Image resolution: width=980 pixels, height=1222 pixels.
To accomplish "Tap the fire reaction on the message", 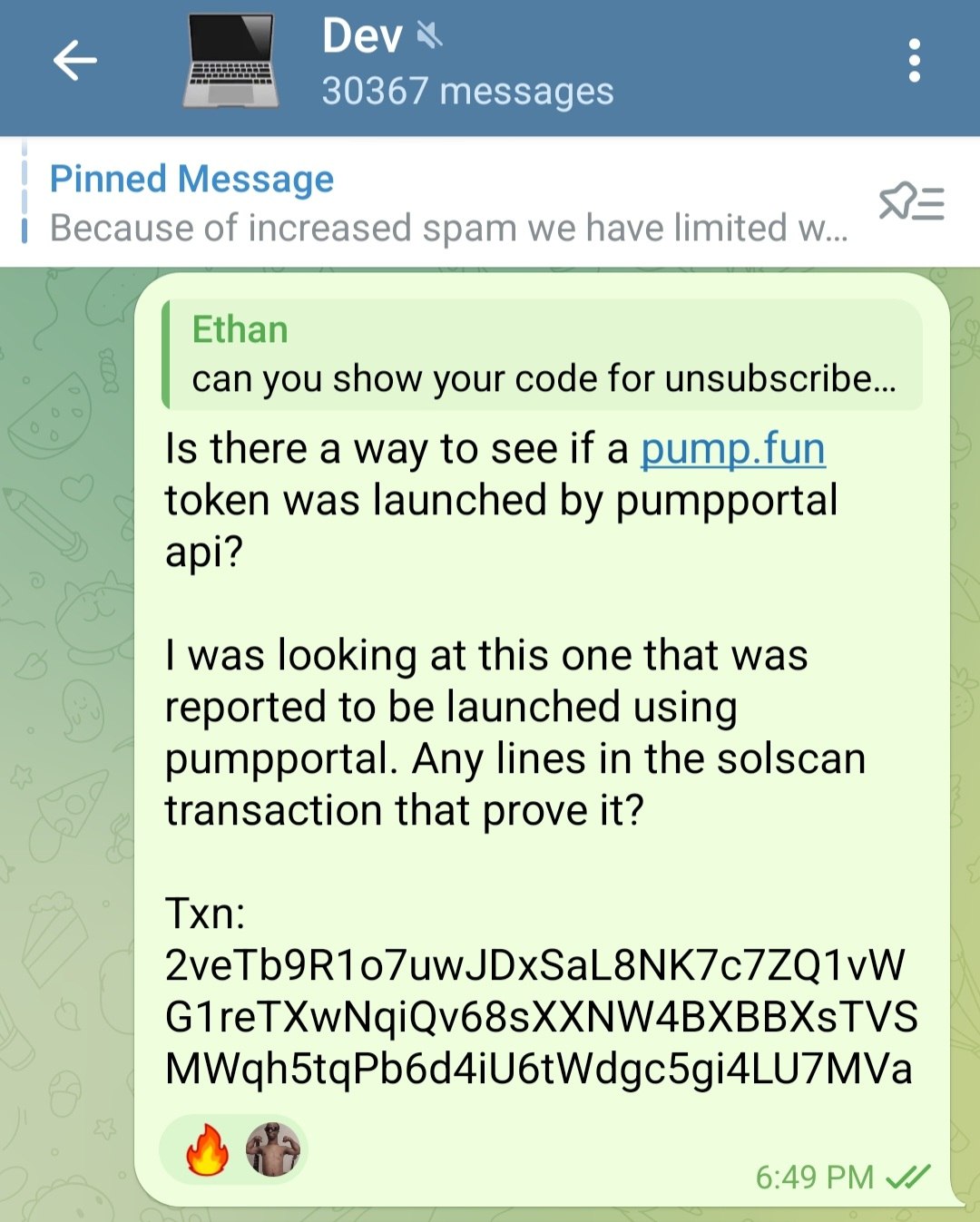I will pos(207,1150).
